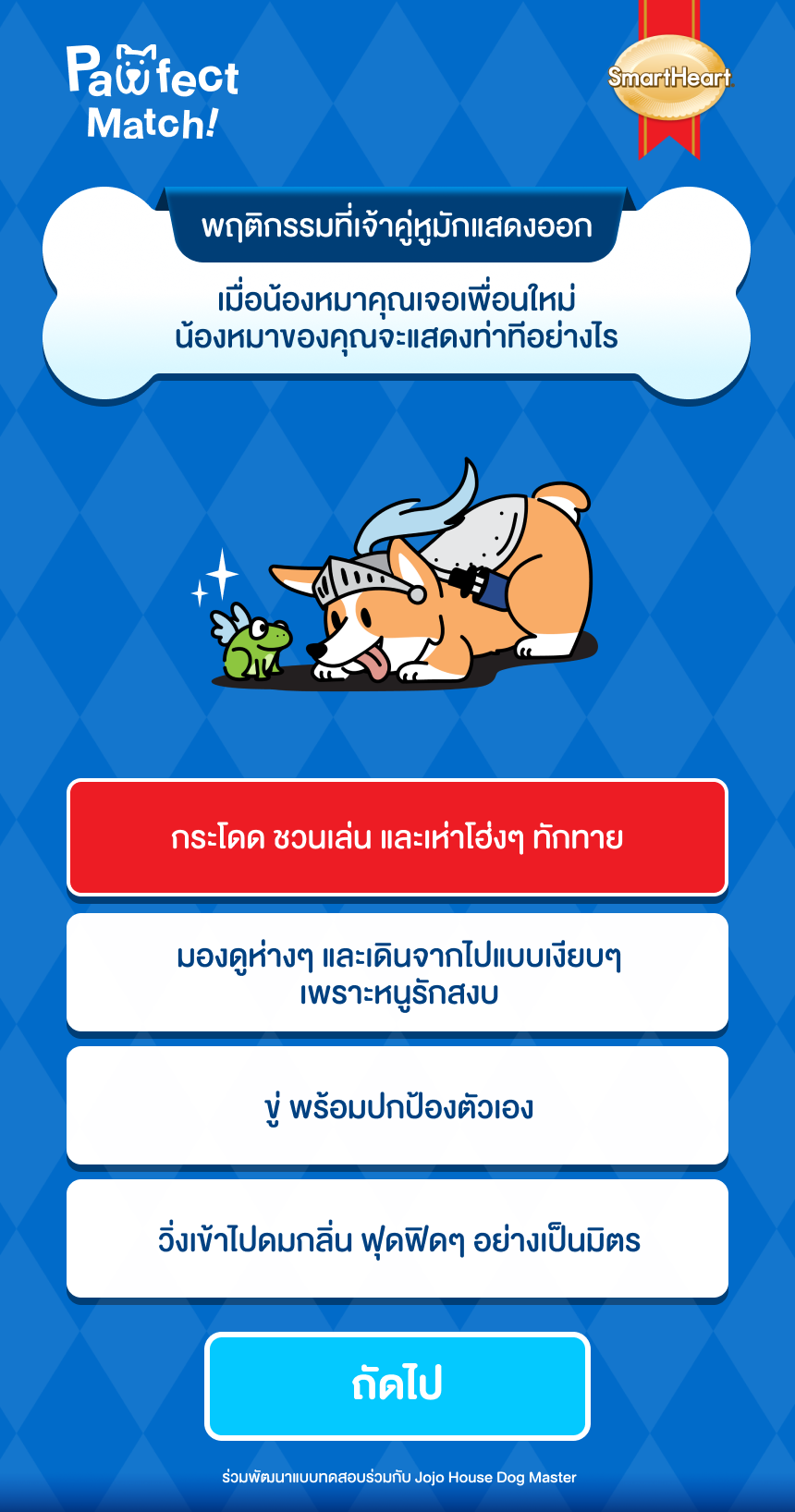Choose answer มองดูห่างๆ และเดินจากไปแบบเงียบๆ

397,972
